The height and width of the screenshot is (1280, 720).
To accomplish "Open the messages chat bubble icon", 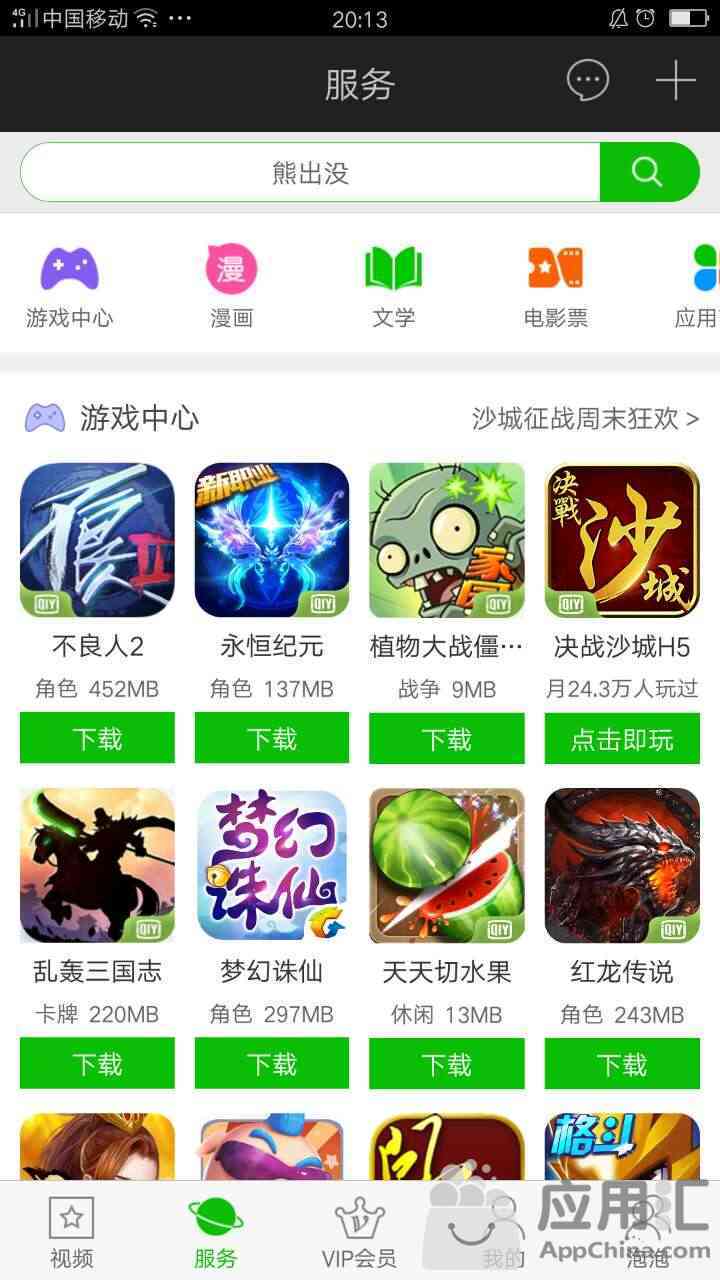I will click(587, 81).
